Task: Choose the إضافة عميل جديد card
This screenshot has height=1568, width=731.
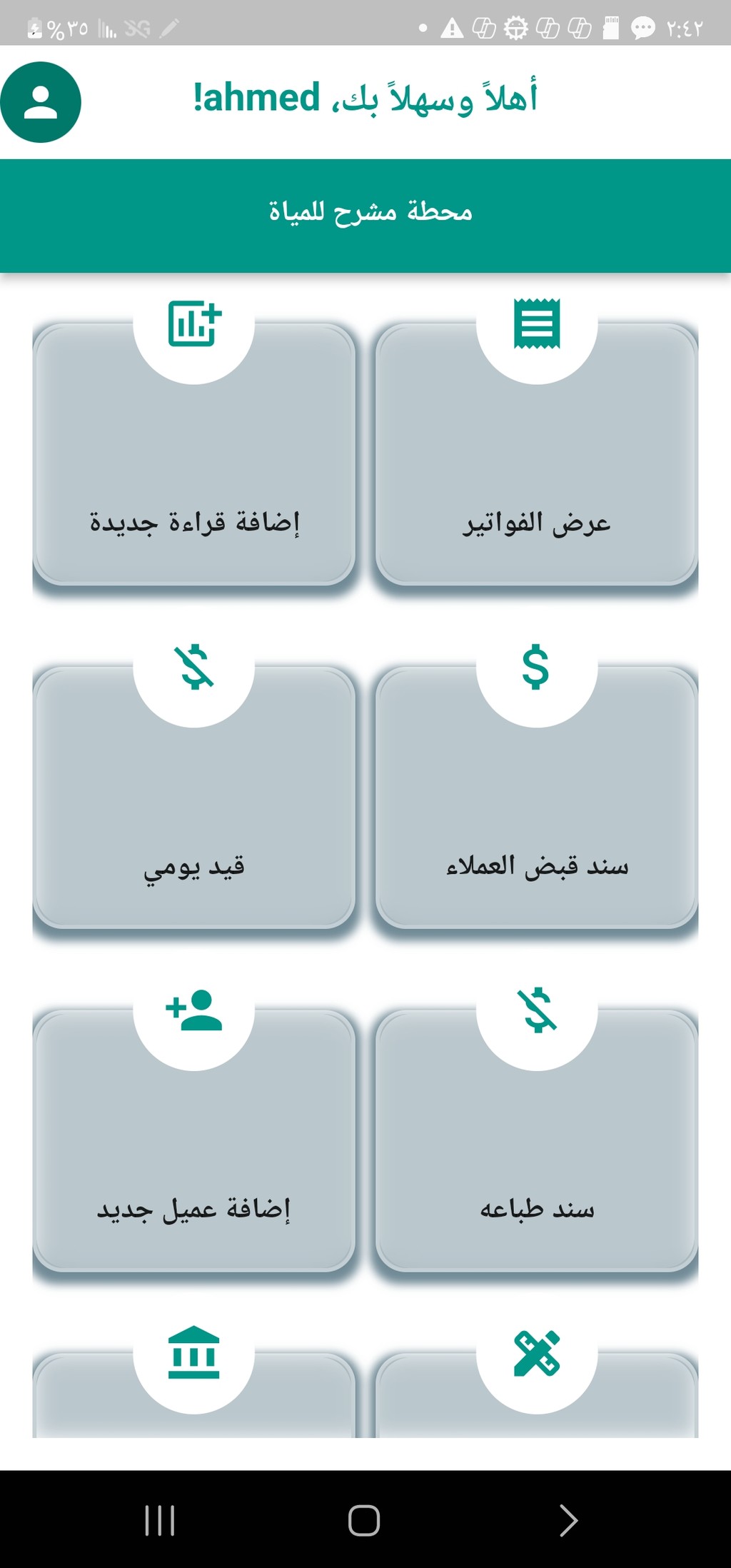Action: (194, 1140)
